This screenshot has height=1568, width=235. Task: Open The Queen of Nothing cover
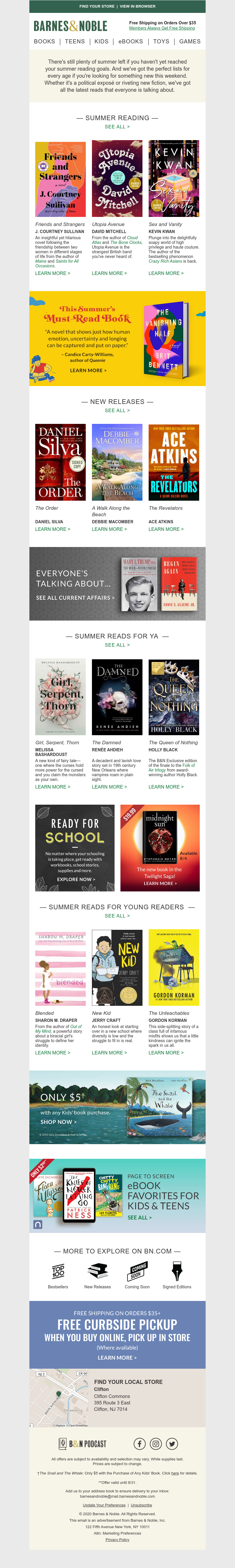pos(174,696)
